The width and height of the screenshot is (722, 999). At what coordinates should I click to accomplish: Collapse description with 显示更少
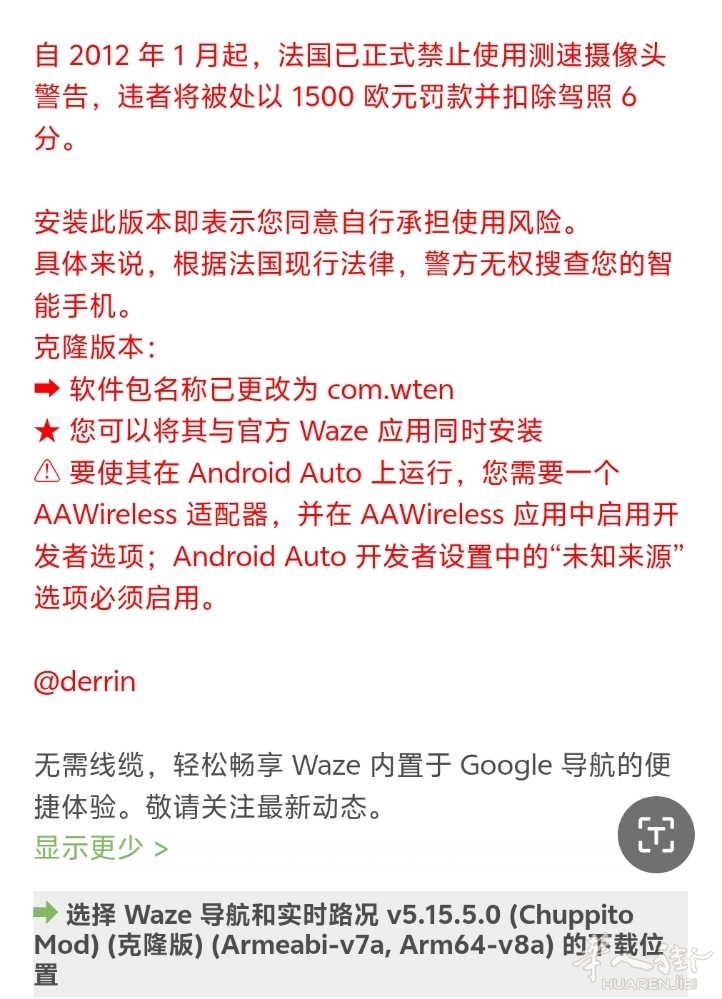pos(101,849)
